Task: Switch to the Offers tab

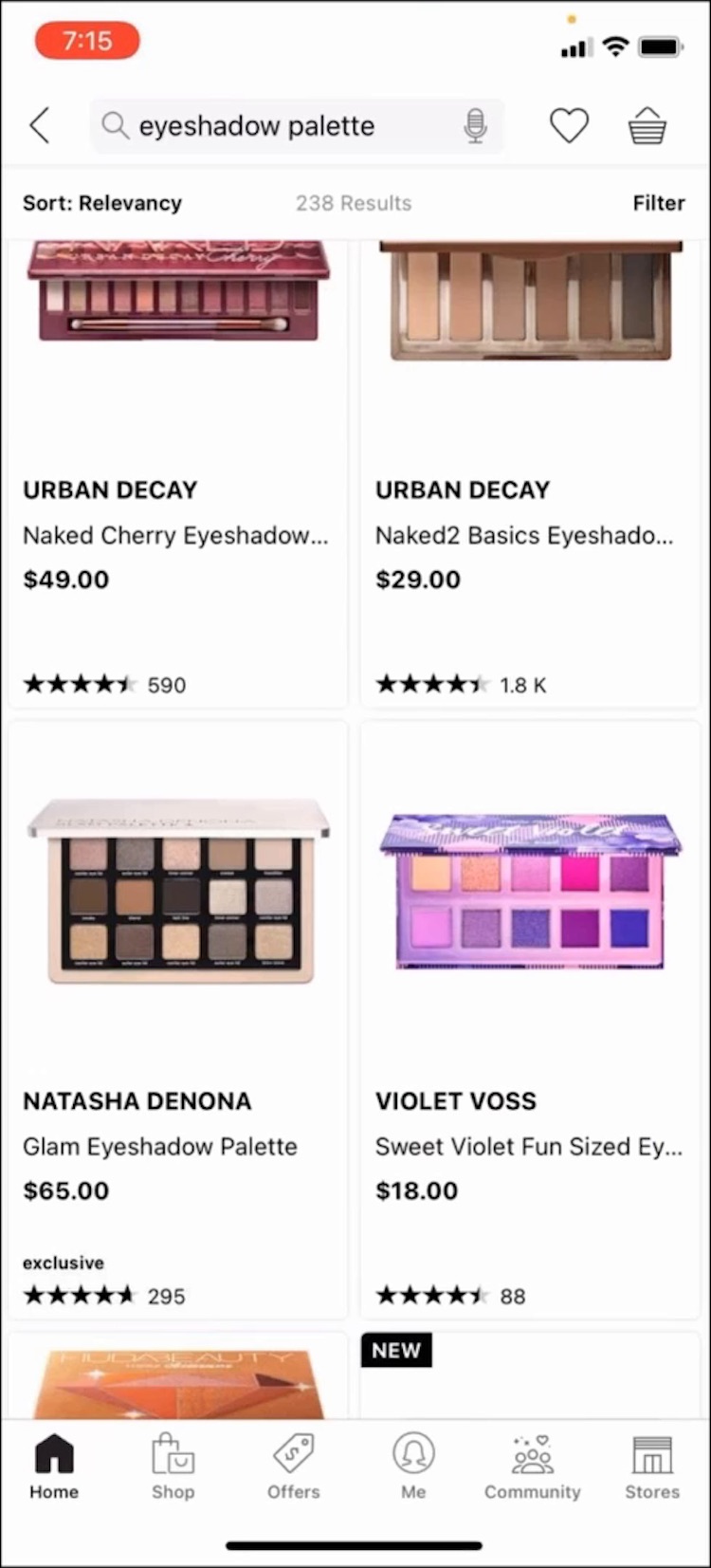Action: pyautogui.click(x=293, y=1467)
